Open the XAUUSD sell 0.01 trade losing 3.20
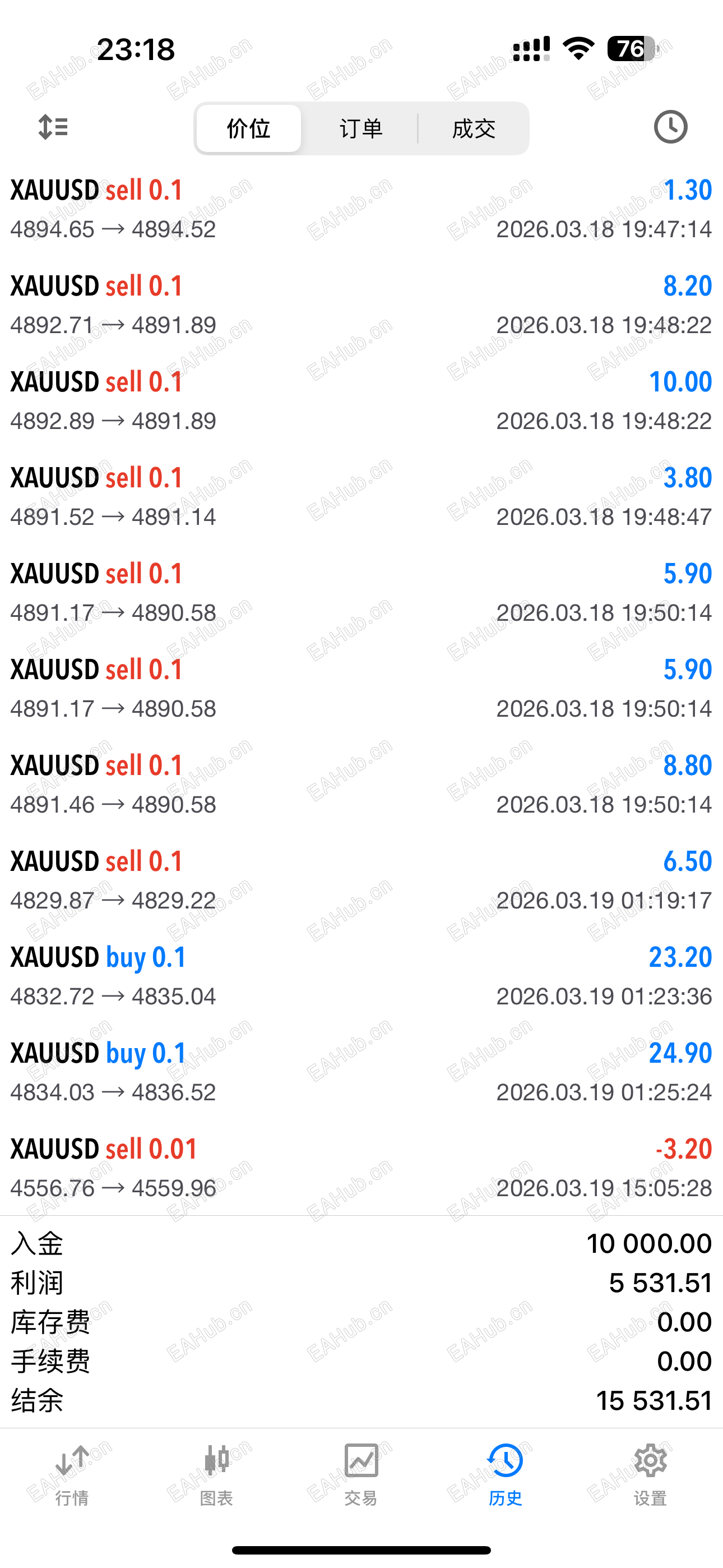 click(x=361, y=1168)
